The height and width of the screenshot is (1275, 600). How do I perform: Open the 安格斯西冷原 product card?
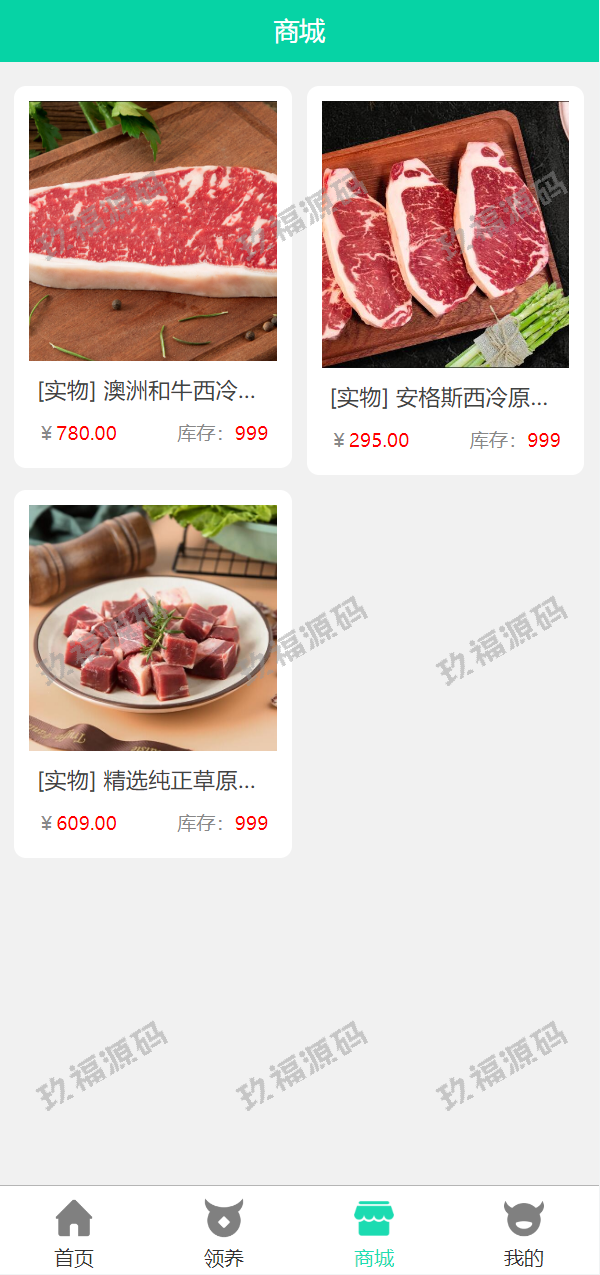(x=445, y=280)
